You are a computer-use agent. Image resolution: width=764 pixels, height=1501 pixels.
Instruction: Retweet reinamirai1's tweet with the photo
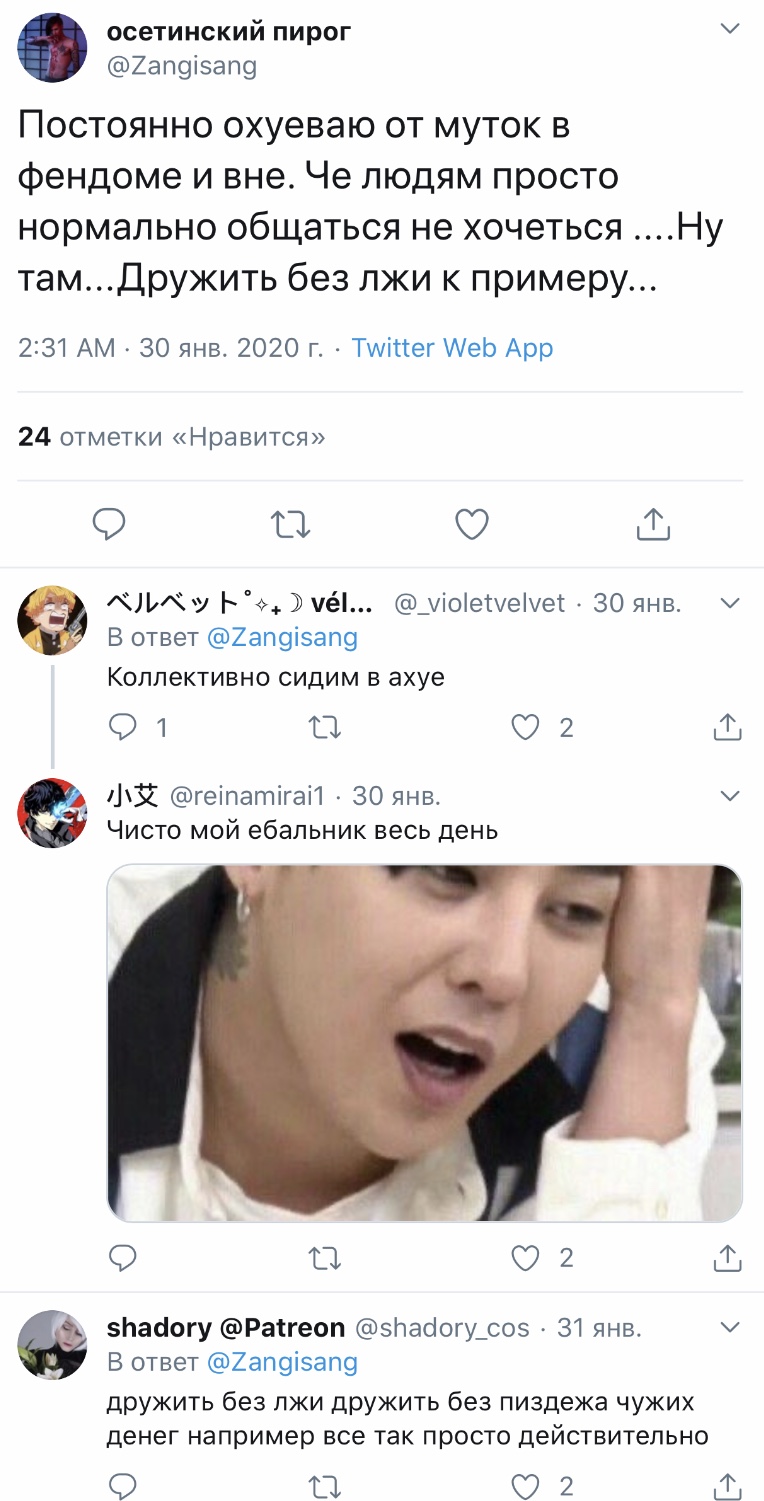coord(325,1258)
